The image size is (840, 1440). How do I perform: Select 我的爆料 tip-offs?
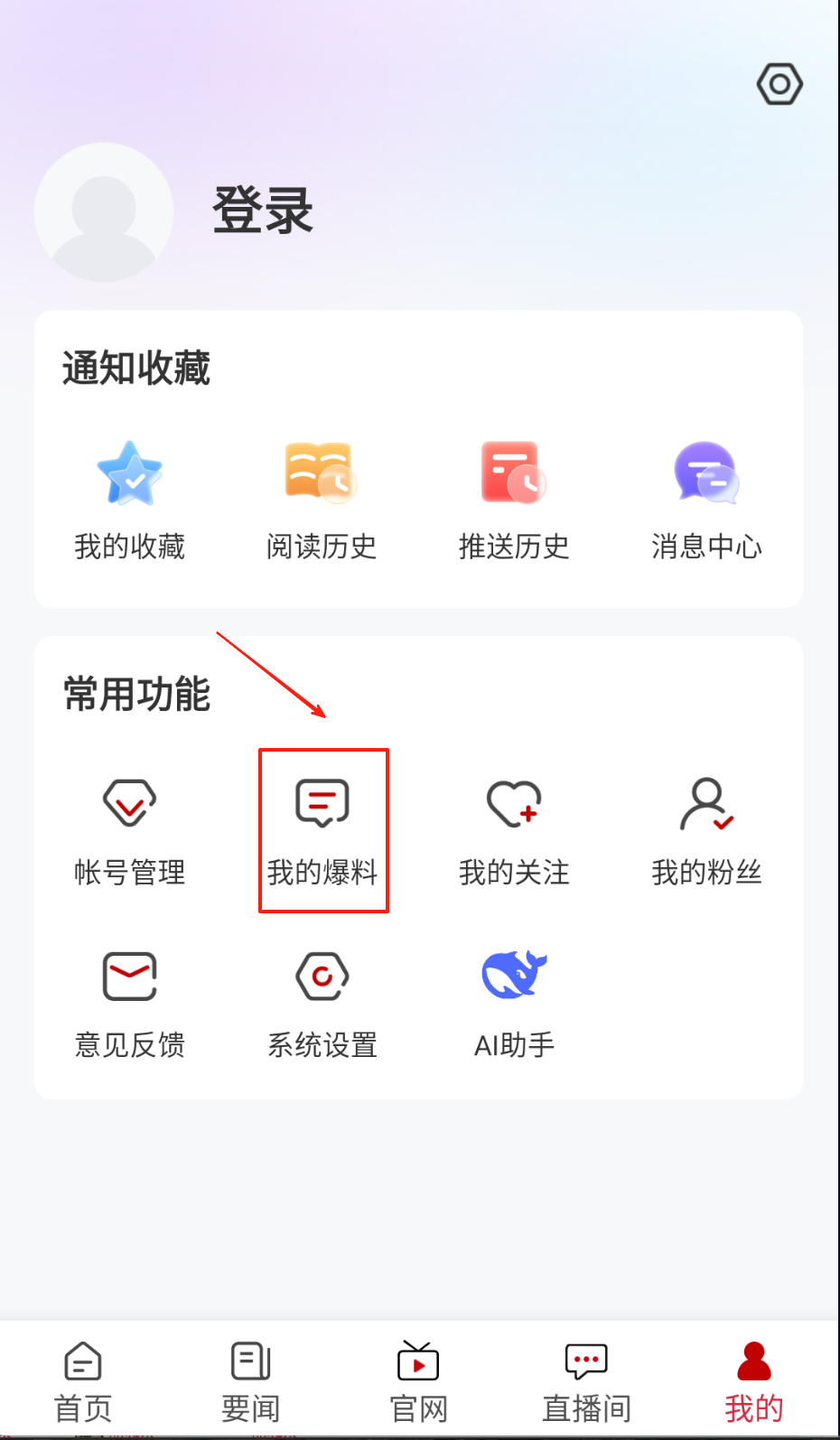(322, 829)
